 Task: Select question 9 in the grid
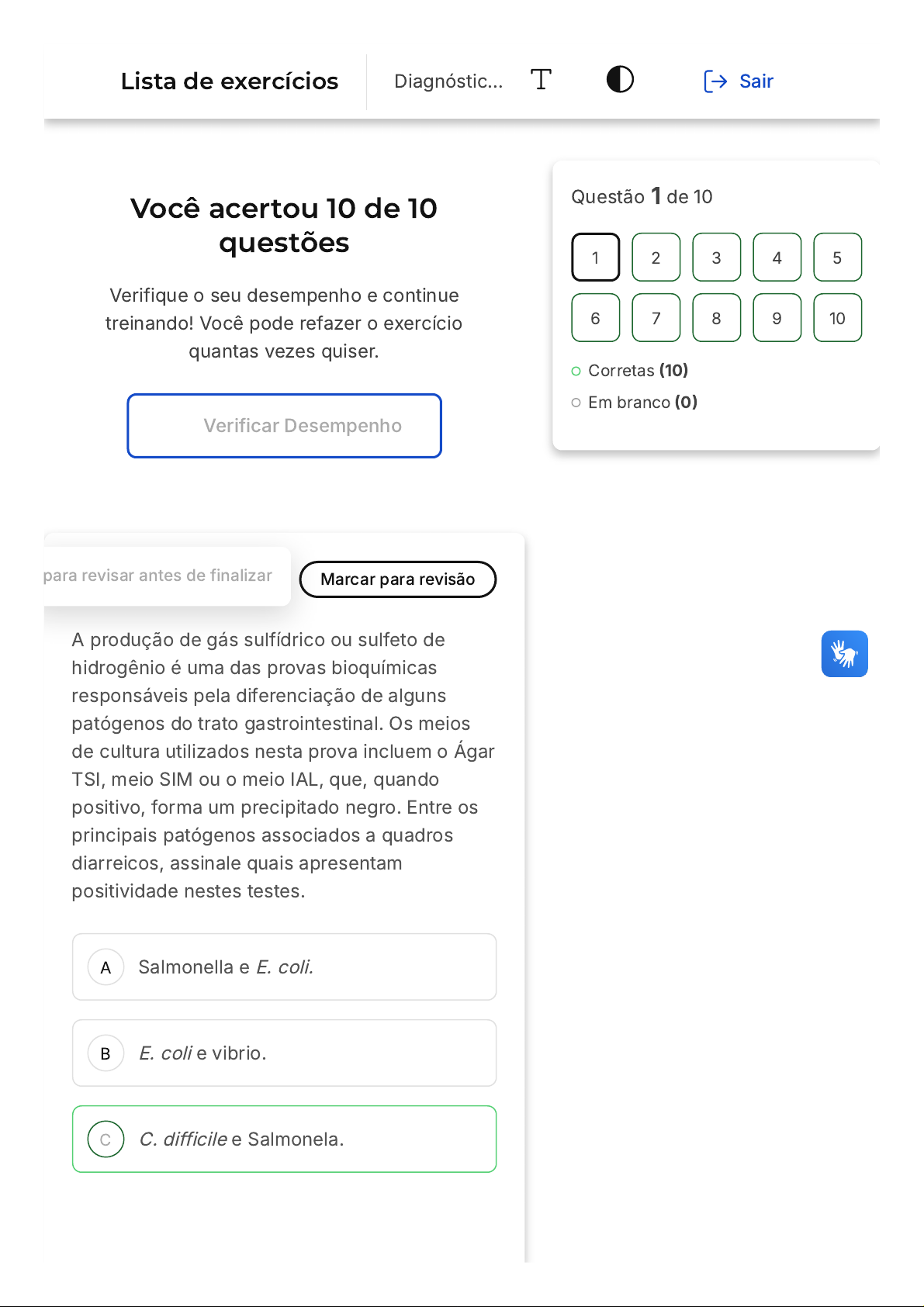(777, 317)
